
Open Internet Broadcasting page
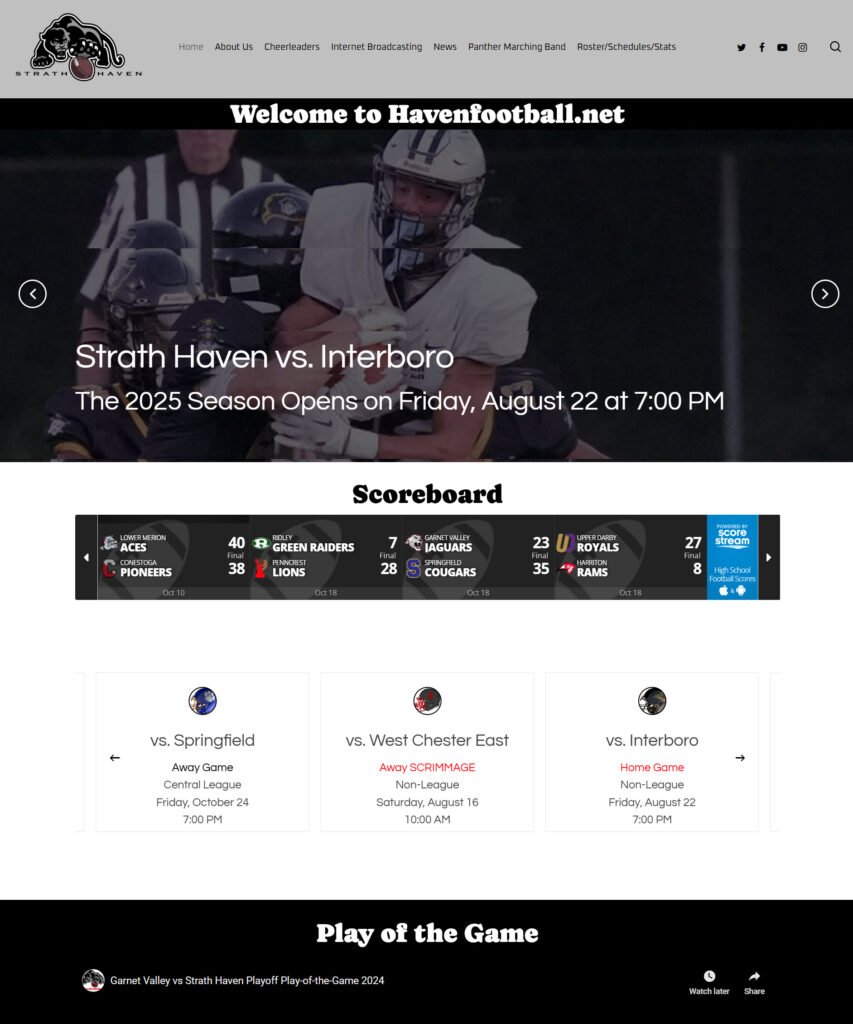pos(376,47)
